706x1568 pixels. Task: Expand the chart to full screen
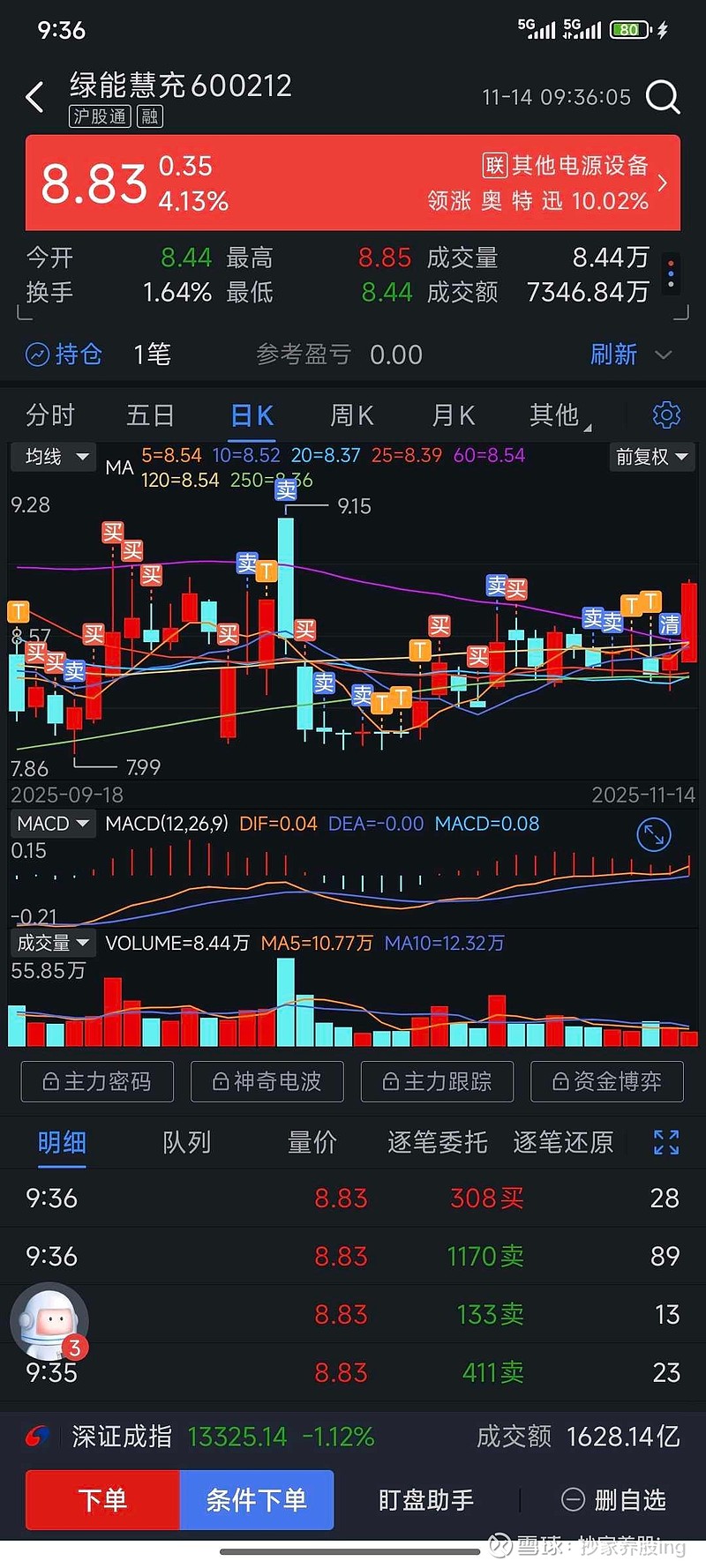(654, 835)
